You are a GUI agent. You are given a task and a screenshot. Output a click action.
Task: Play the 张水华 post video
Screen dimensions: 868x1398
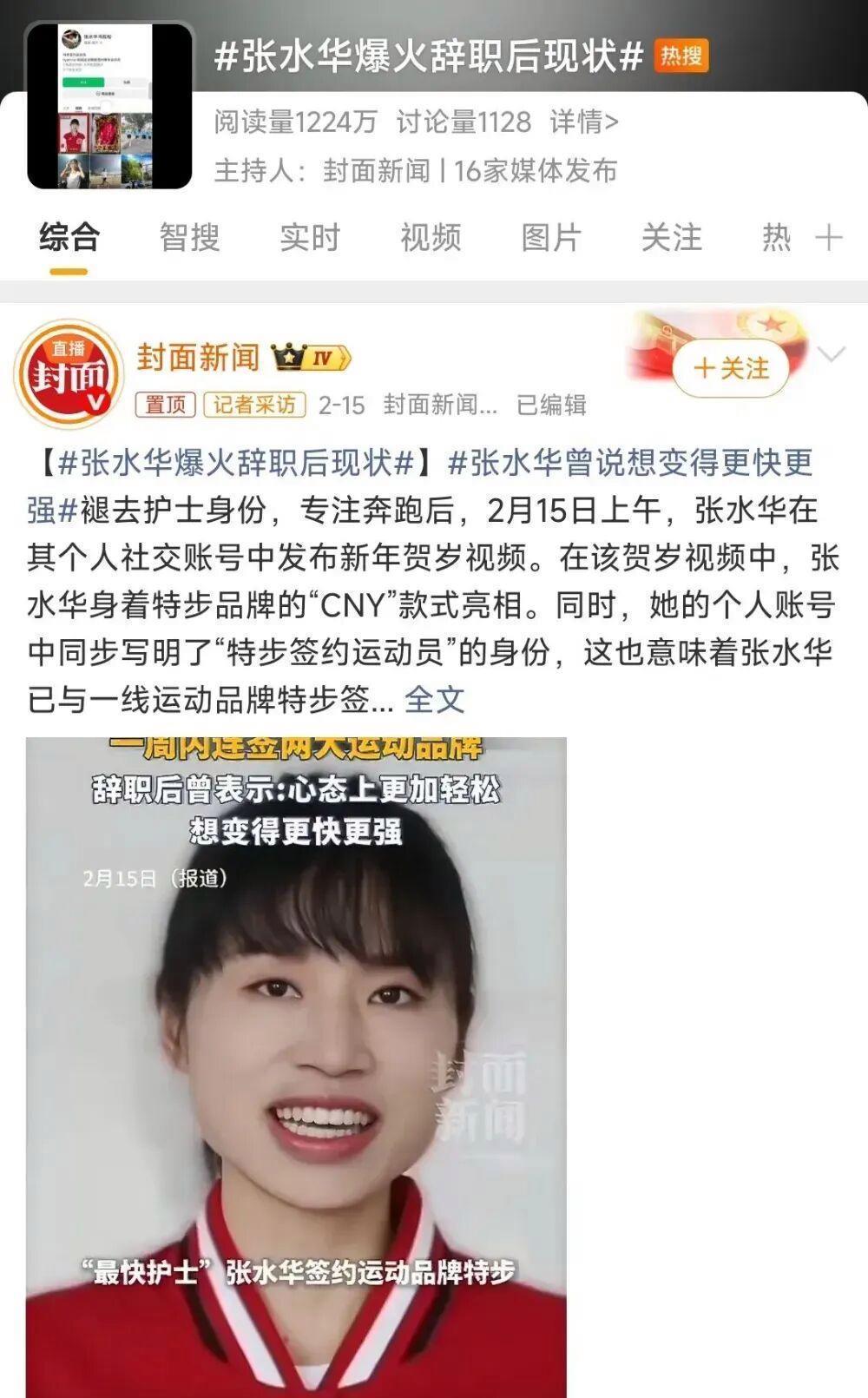point(296,1066)
